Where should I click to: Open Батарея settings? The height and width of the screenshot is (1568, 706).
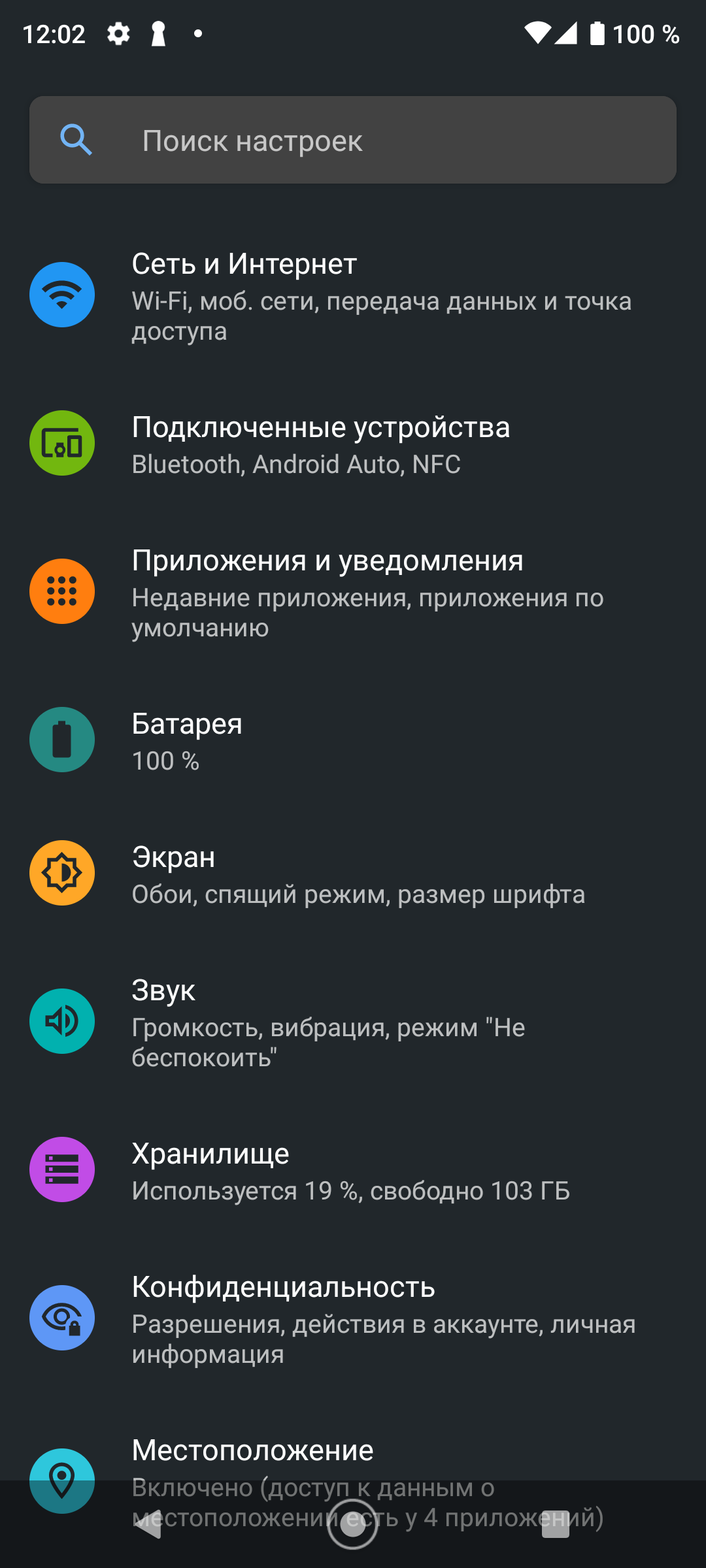tap(353, 740)
